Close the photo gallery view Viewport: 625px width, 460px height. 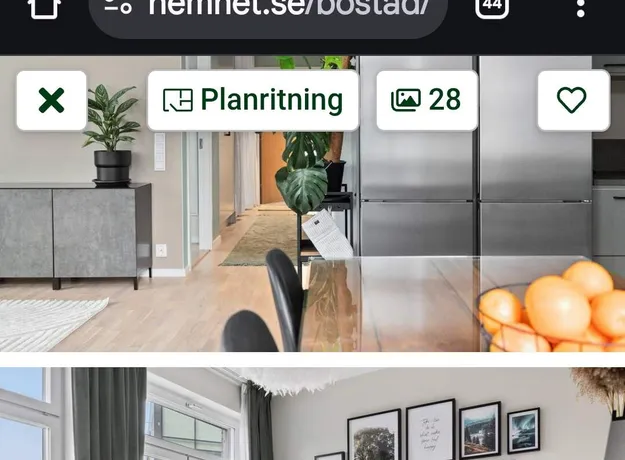[x=51, y=100]
